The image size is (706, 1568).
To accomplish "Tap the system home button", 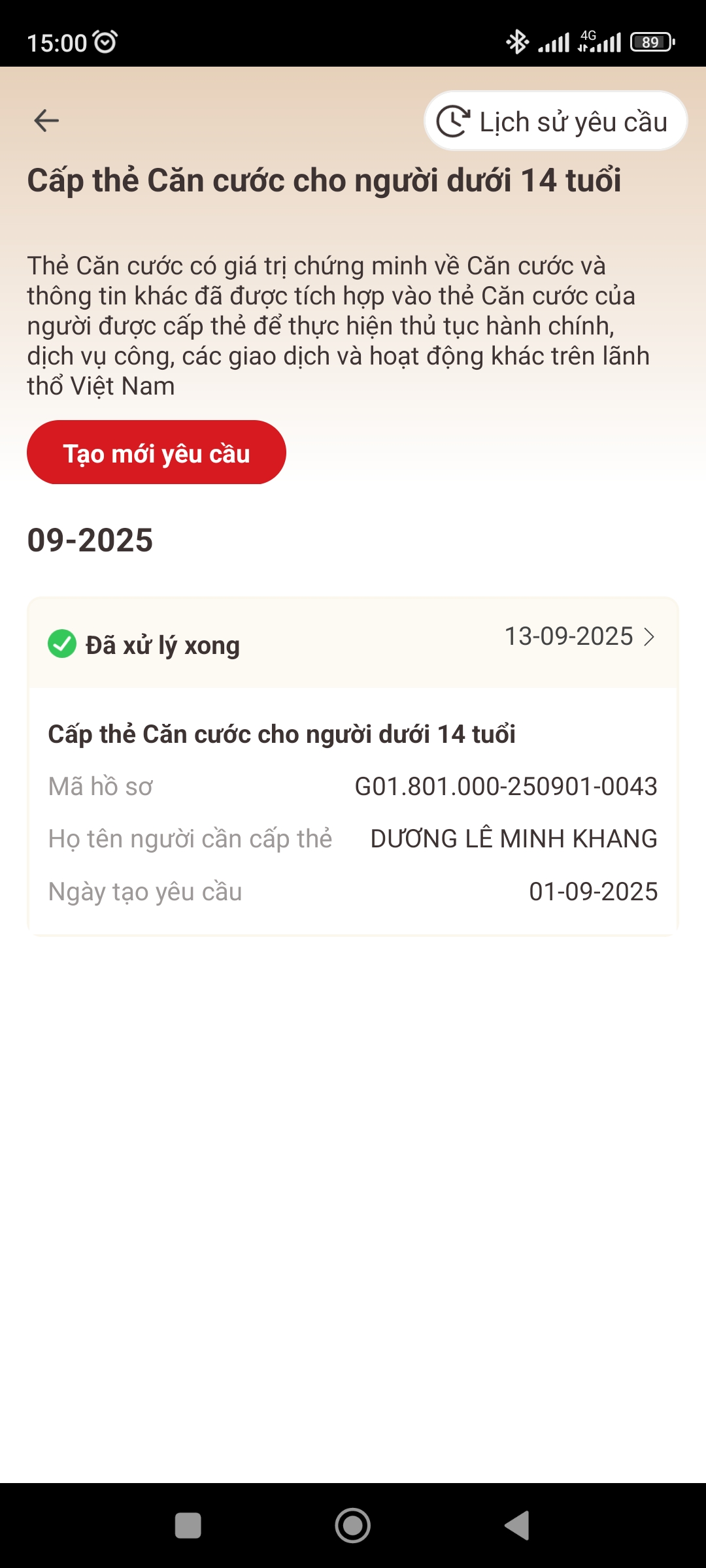I will pyautogui.click(x=353, y=1526).
